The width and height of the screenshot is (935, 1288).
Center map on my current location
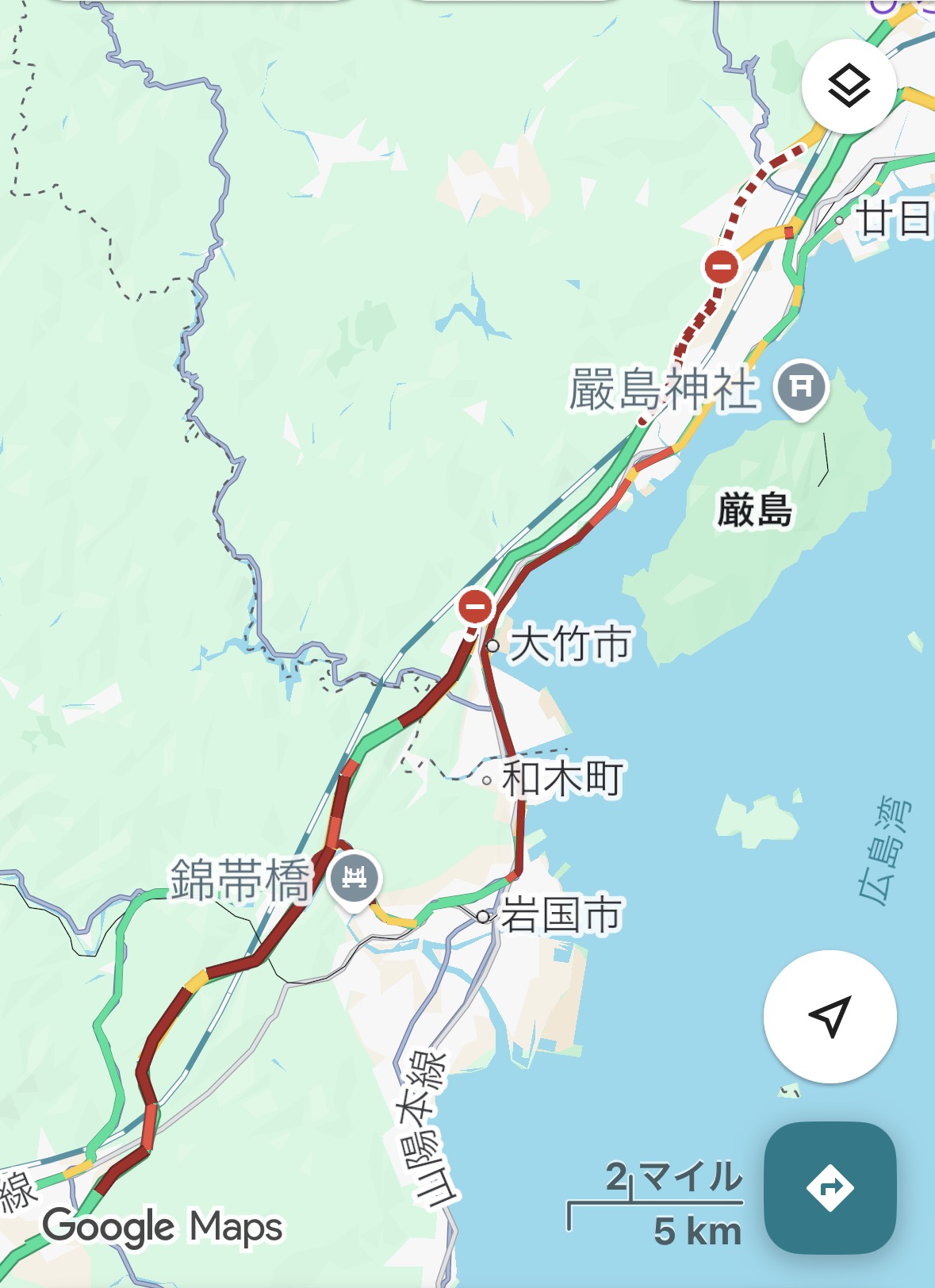tap(830, 1016)
